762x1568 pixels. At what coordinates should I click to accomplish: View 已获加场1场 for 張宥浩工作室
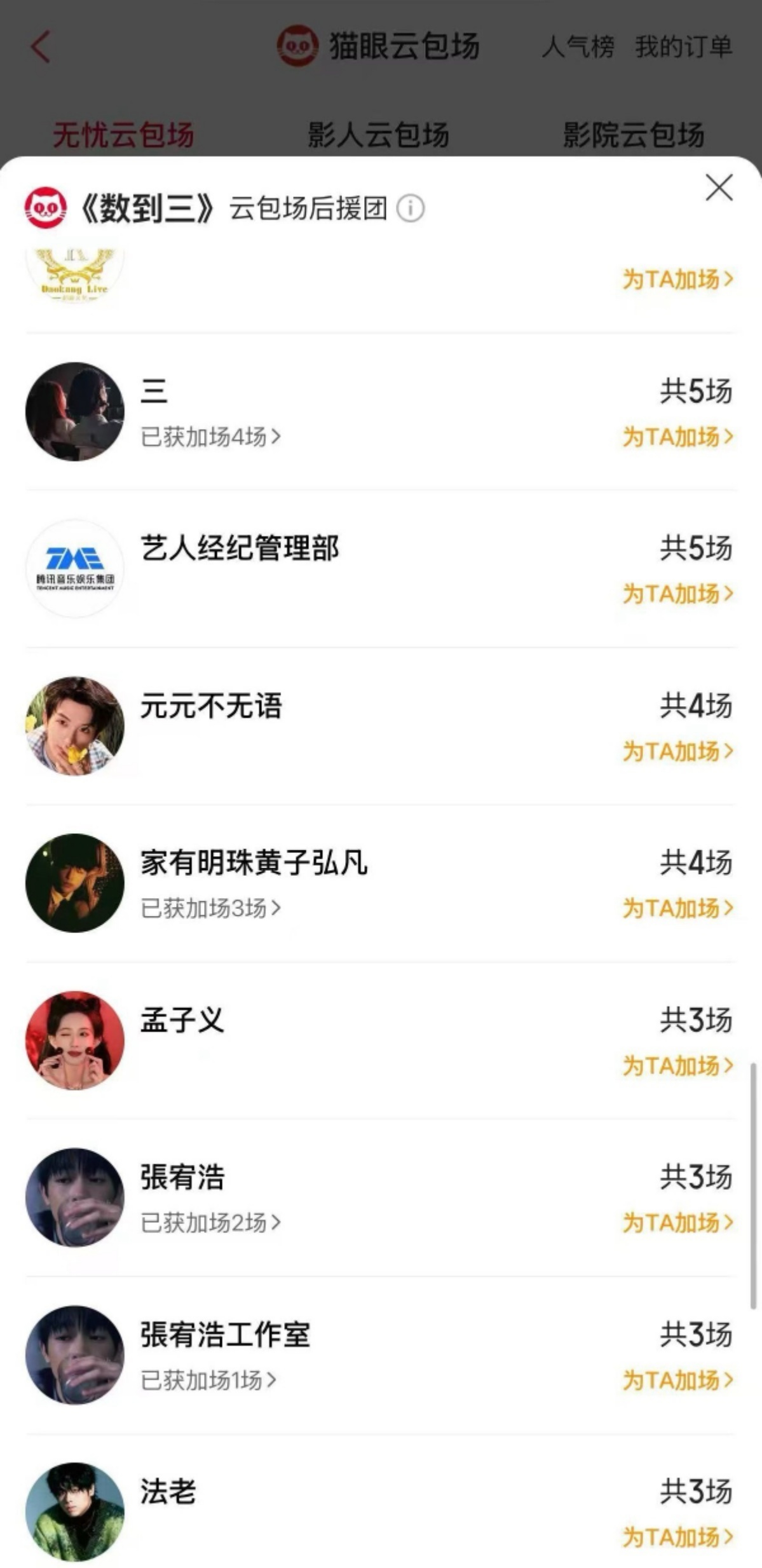pyautogui.click(x=208, y=1380)
